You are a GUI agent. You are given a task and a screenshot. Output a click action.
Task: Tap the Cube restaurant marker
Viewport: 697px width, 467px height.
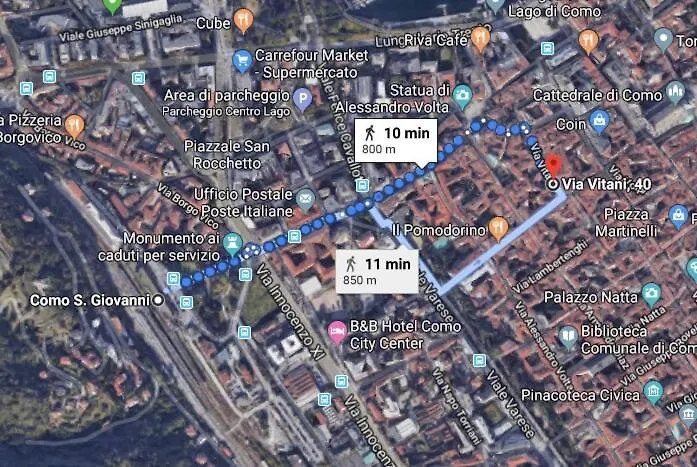244,19
